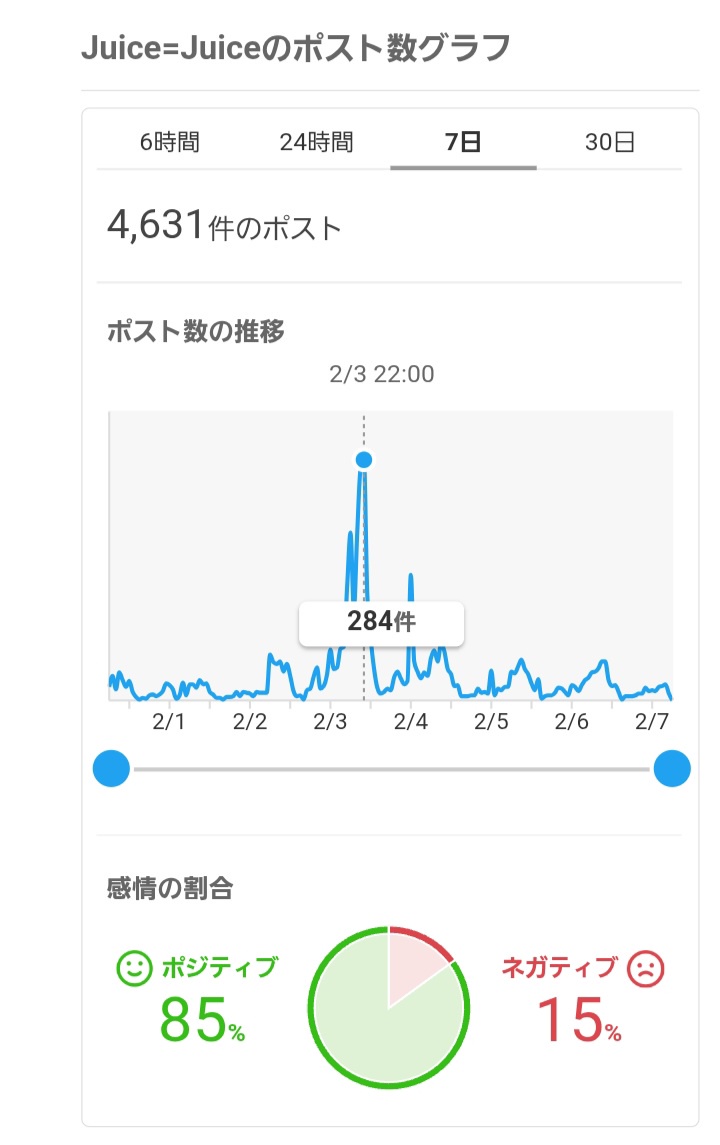This screenshot has height=1145, width=720.
Task: Select the 7日 tab
Action: [463, 142]
